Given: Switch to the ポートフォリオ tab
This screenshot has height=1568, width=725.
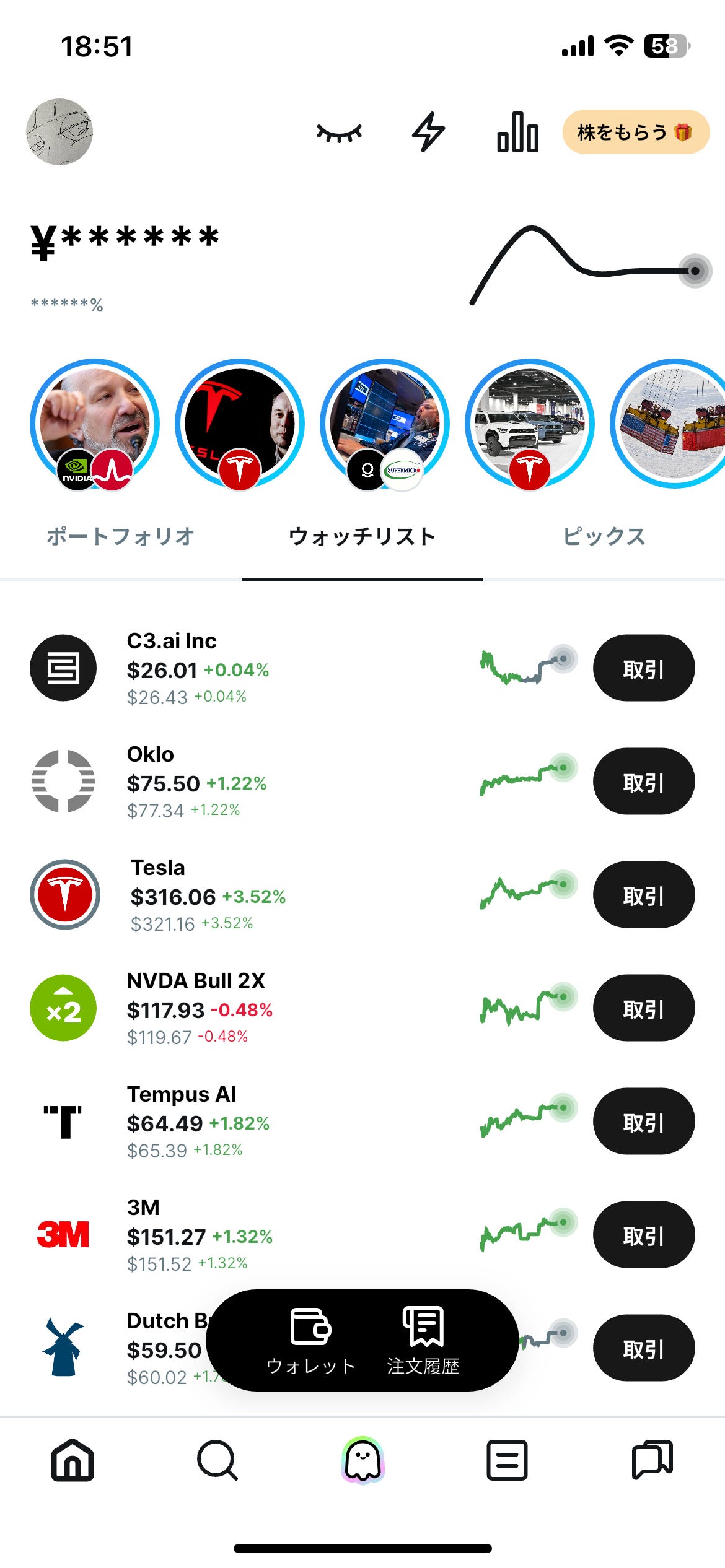Looking at the screenshot, I should [x=121, y=536].
